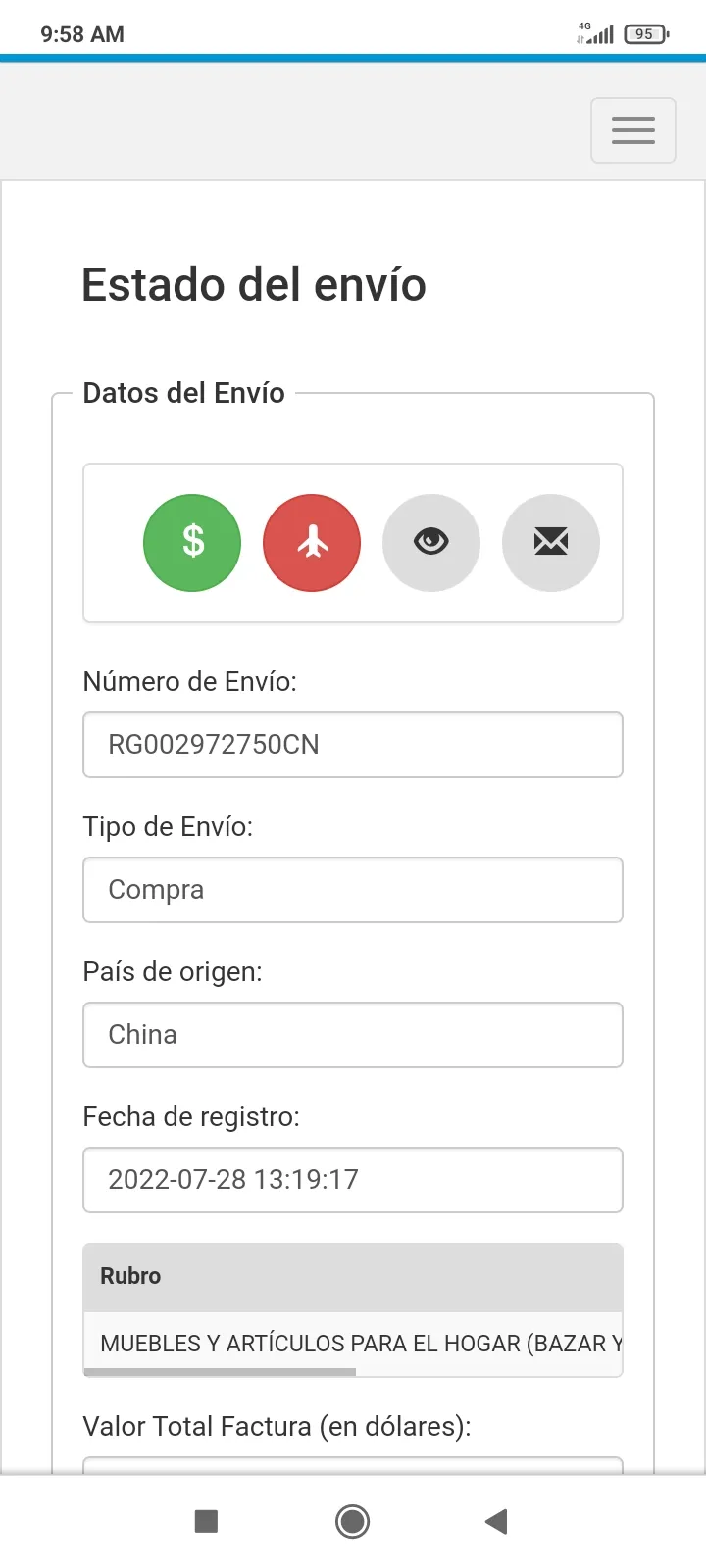
Task: Tap the gray envelope delivery status icon
Action: click(551, 542)
